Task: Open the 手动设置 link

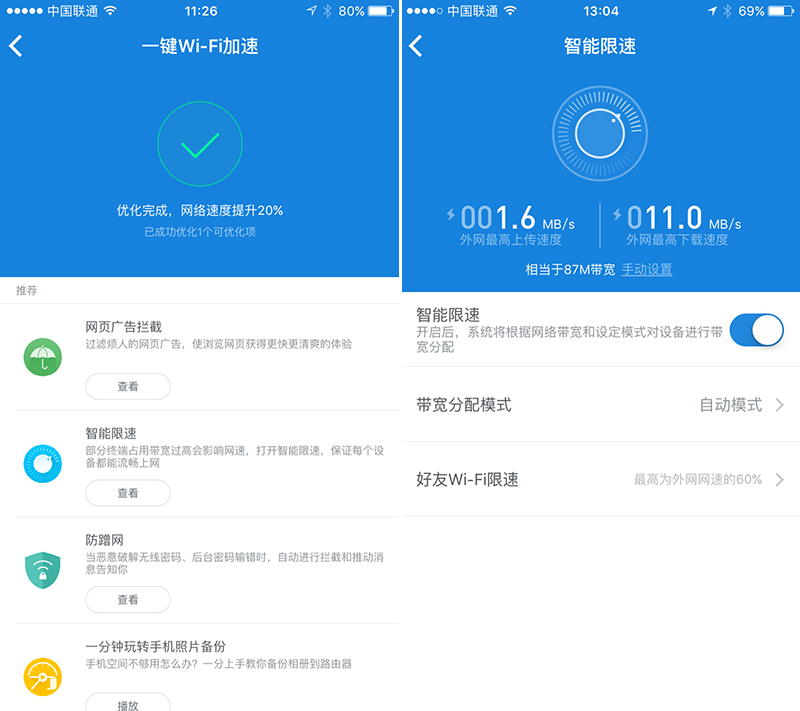Action: coord(647,270)
